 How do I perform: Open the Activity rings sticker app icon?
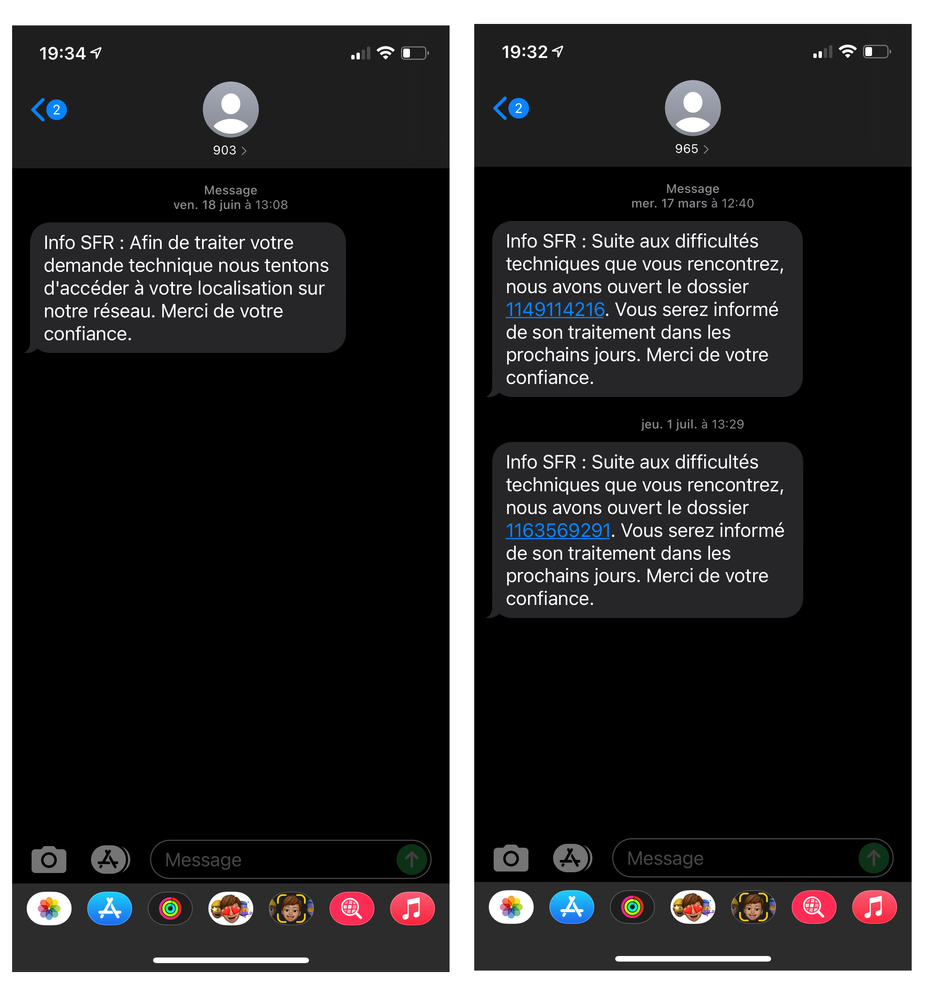pos(170,907)
